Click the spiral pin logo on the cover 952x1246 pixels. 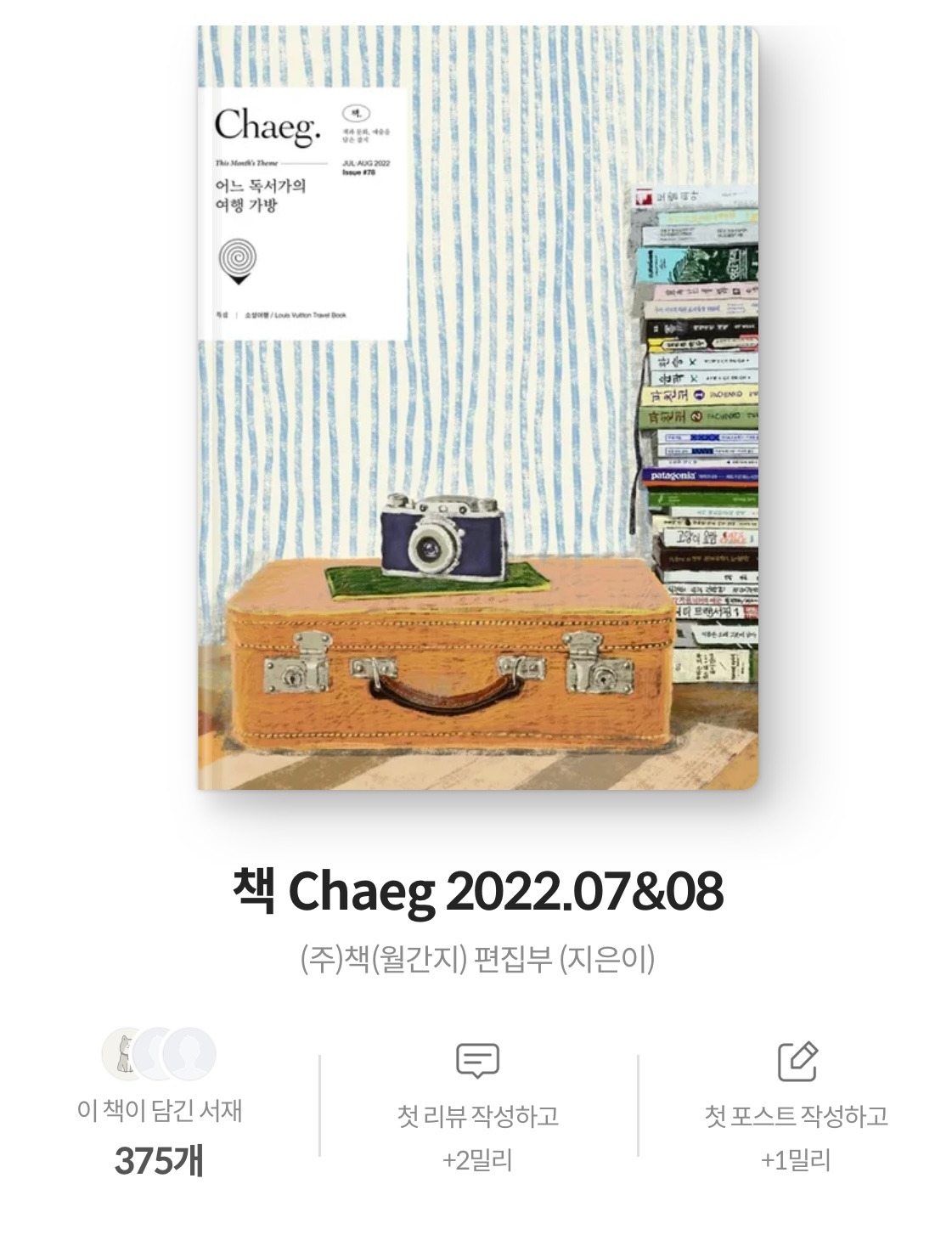(239, 258)
